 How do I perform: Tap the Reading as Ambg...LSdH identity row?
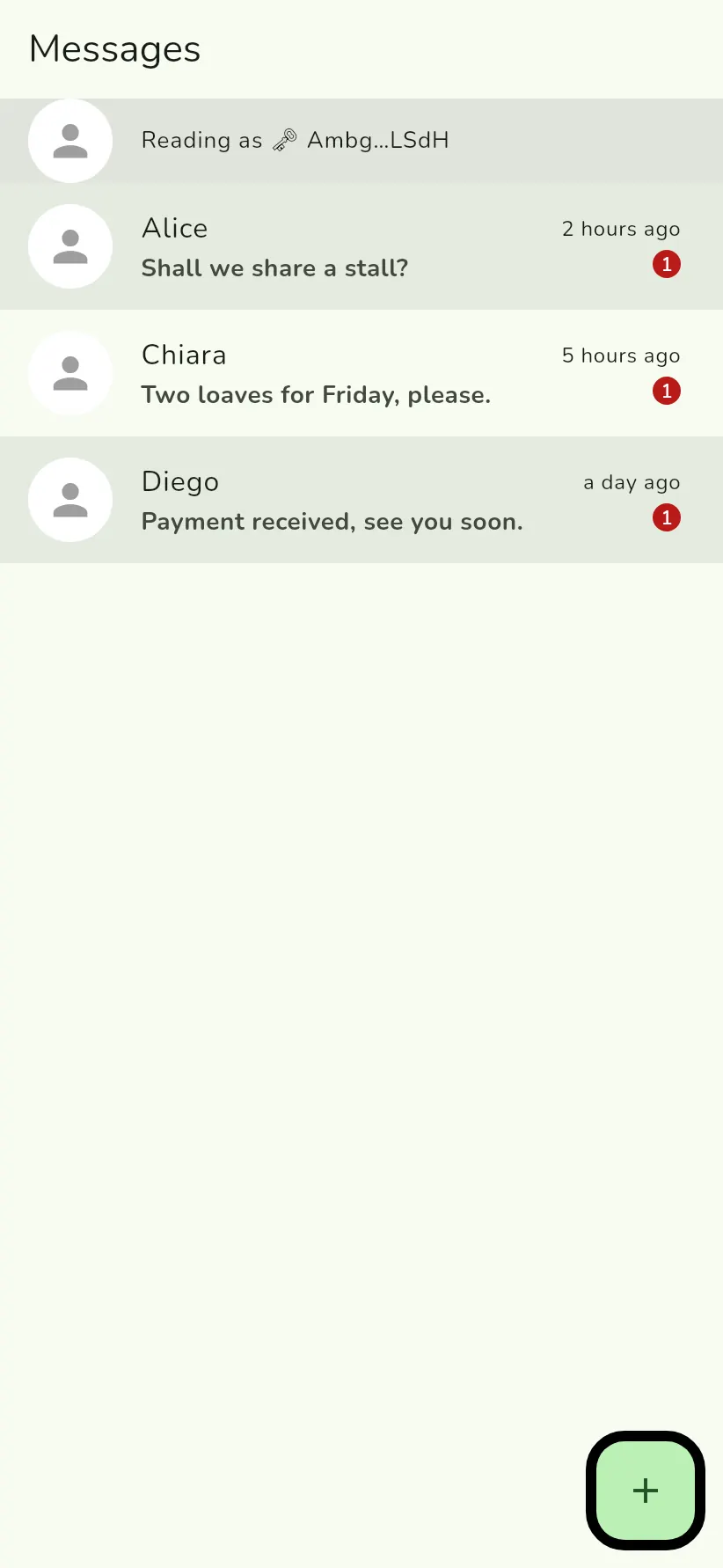[361, 141]
